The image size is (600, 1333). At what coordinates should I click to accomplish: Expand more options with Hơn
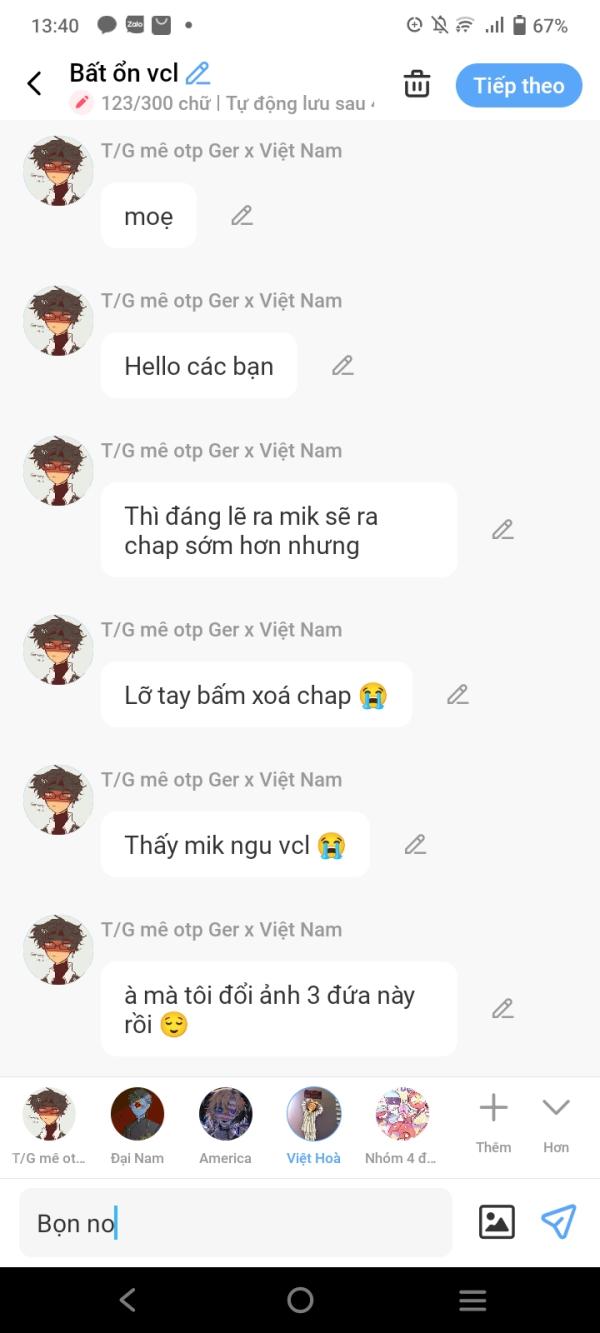coord(556,1122)
